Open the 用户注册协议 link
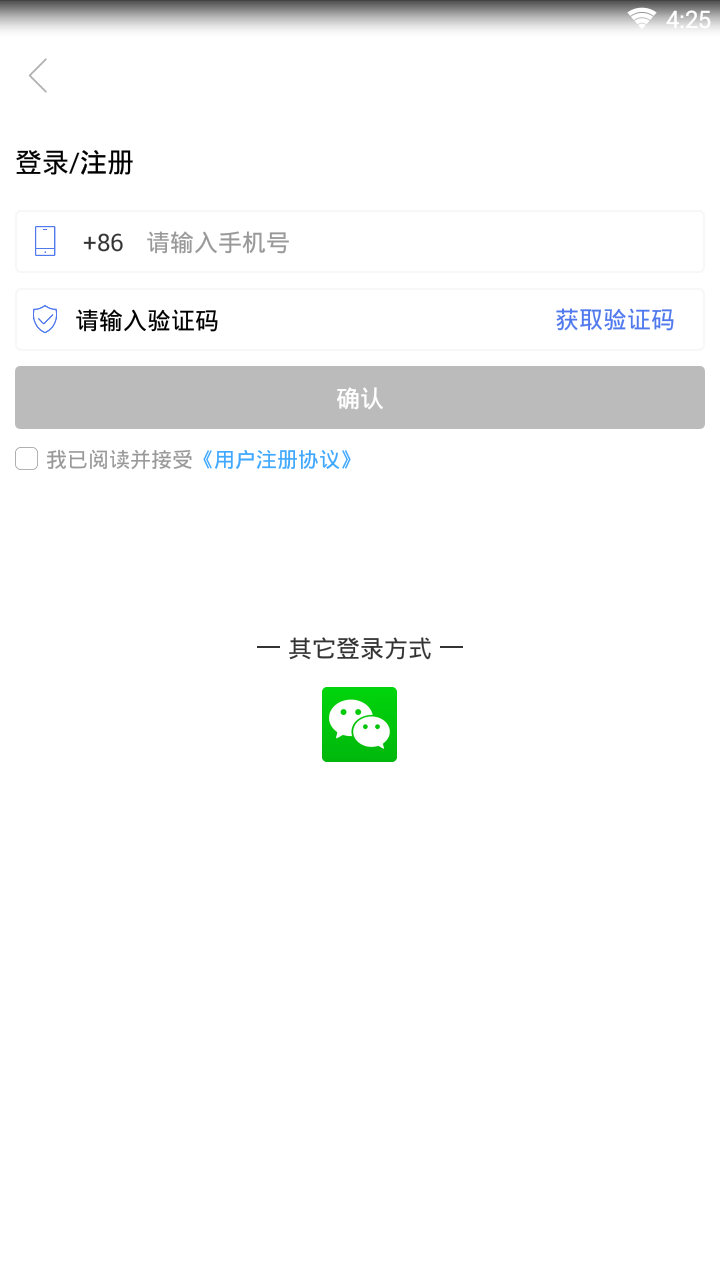The width and height of the screenshot is (720, 1280). click(276, 460)
